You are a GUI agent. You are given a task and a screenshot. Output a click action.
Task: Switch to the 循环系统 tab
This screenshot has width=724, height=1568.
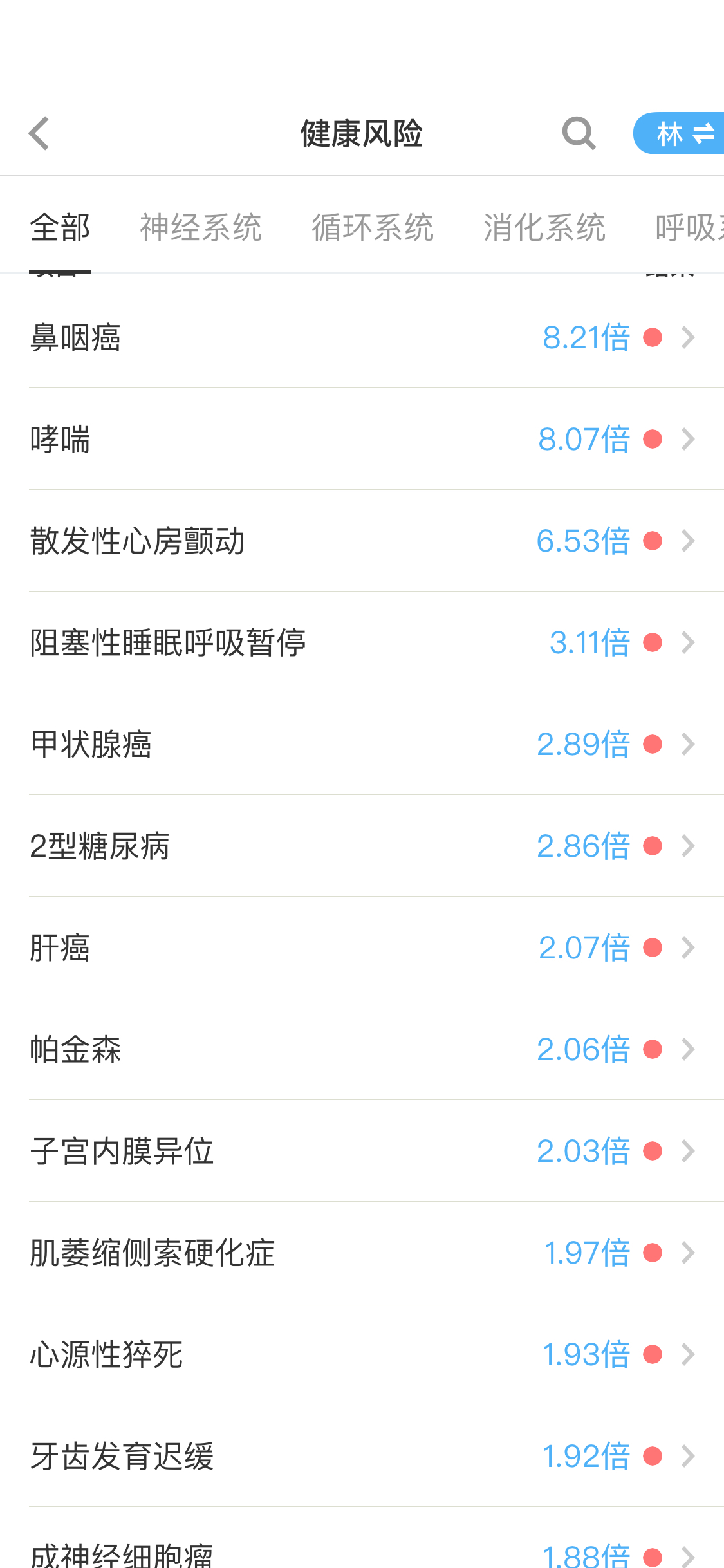click(373, 227)
